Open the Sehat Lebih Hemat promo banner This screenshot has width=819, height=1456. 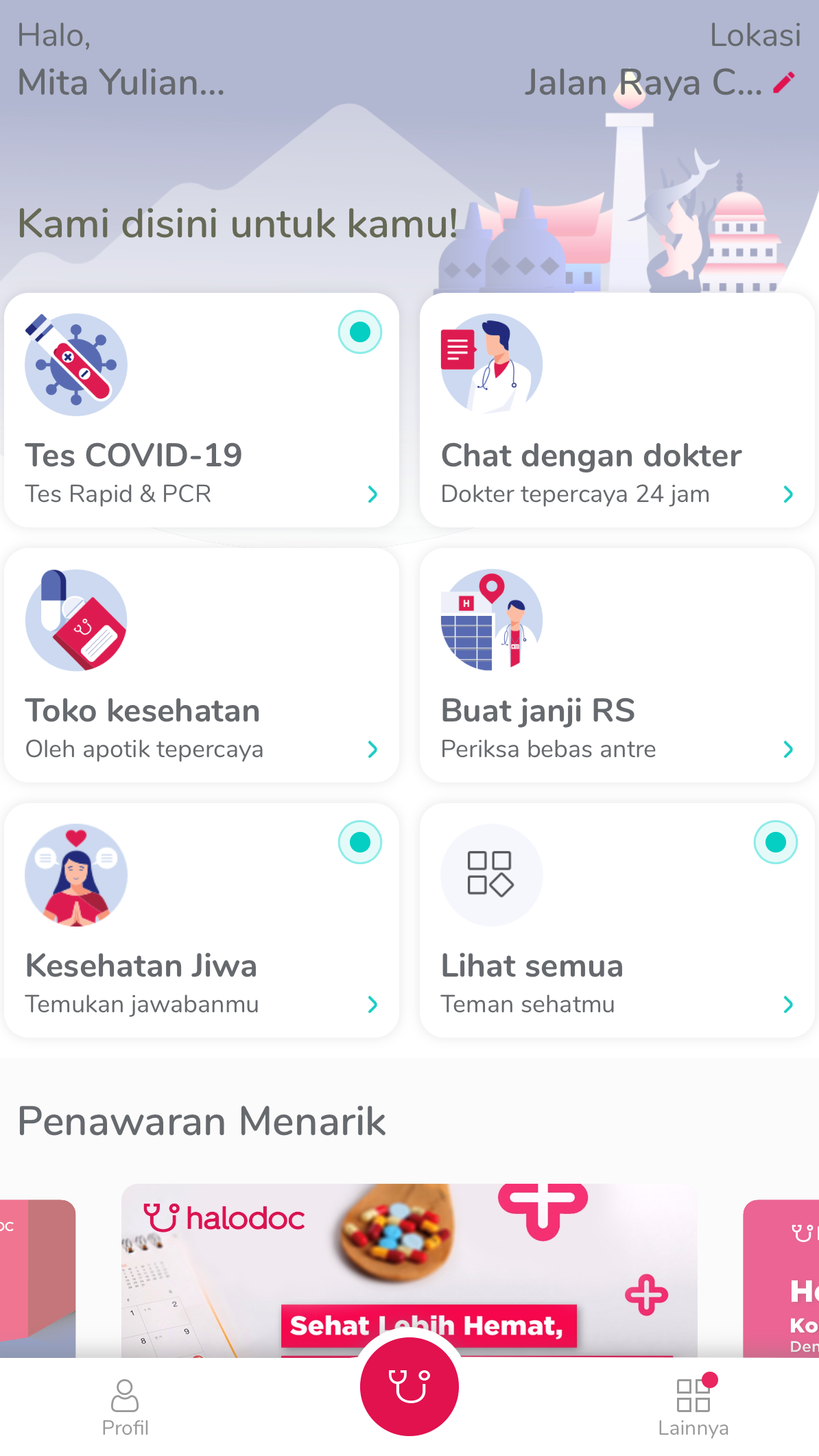click(x=409, y=1269)
